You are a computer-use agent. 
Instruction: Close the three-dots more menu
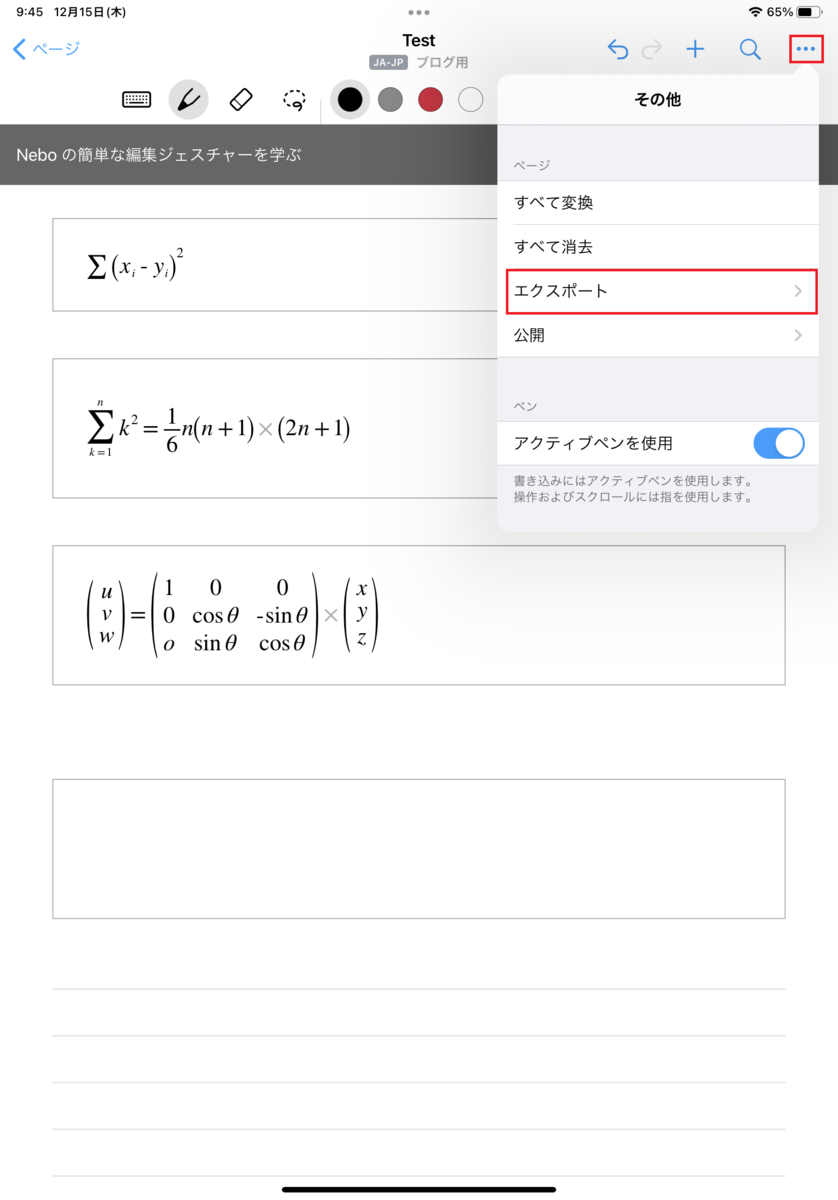coord(805,49)
